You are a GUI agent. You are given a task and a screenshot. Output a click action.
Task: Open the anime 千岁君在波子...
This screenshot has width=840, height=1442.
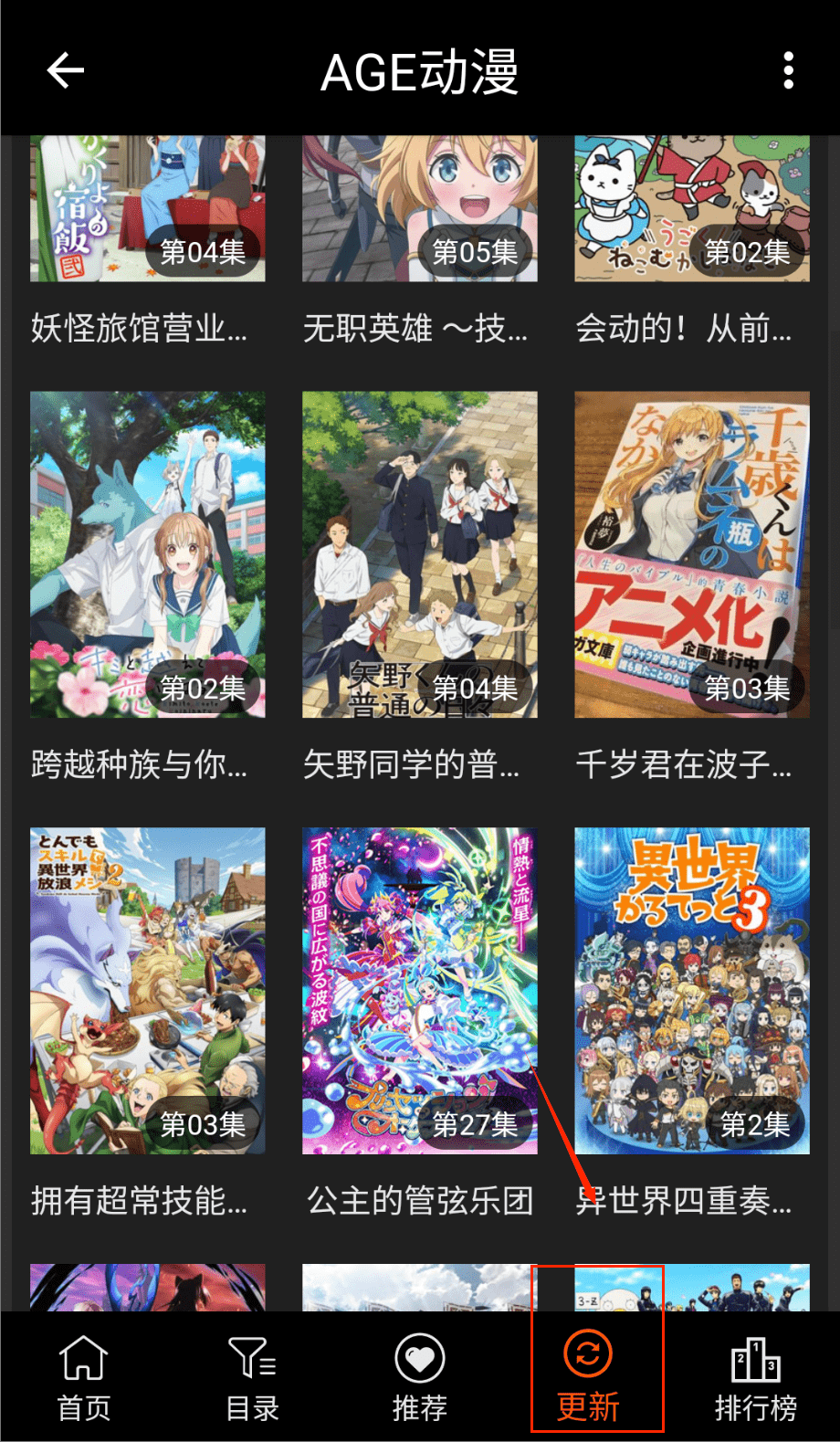[692, 554]
